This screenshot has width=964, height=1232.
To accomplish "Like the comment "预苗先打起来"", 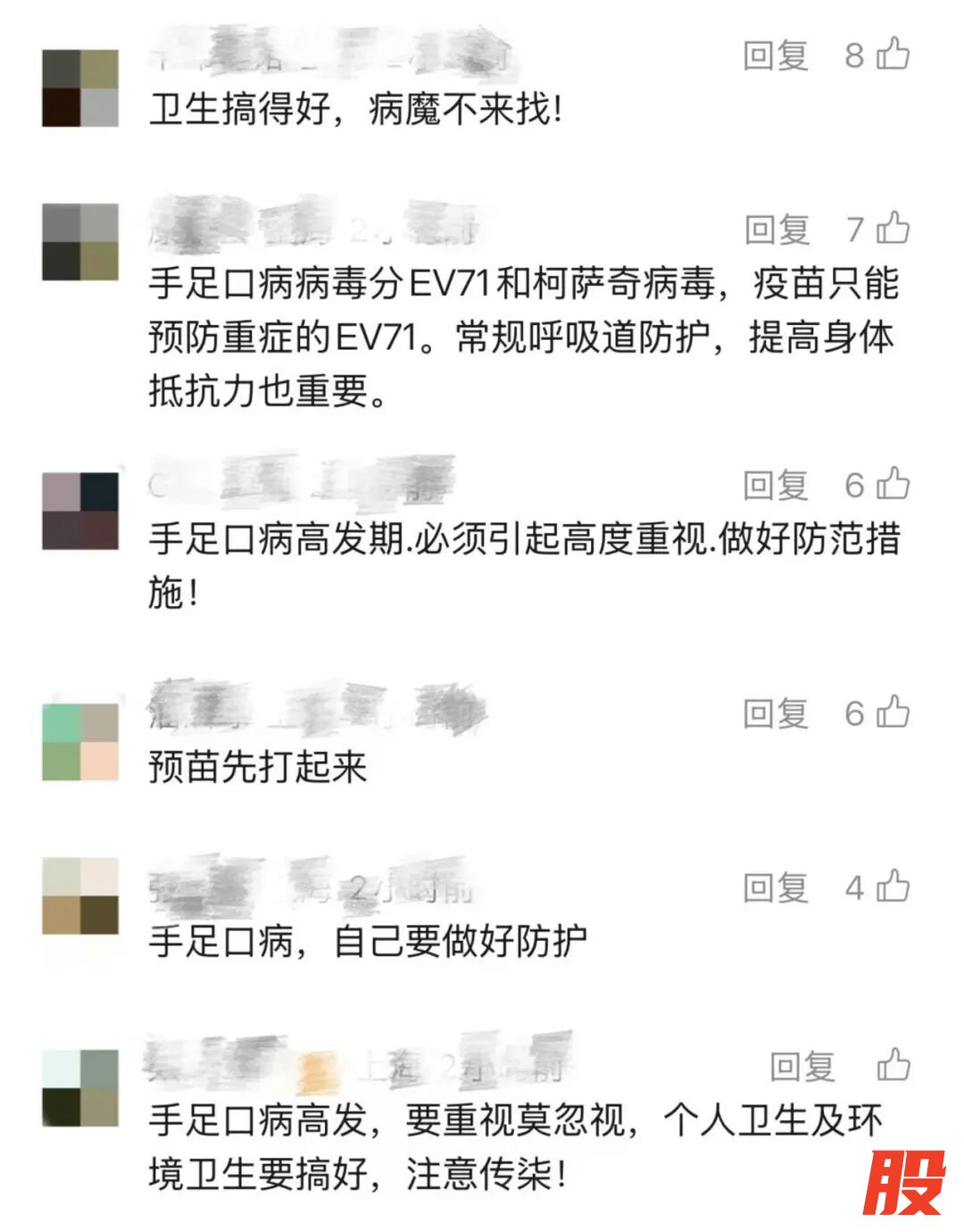I will (x=893, y=712).
